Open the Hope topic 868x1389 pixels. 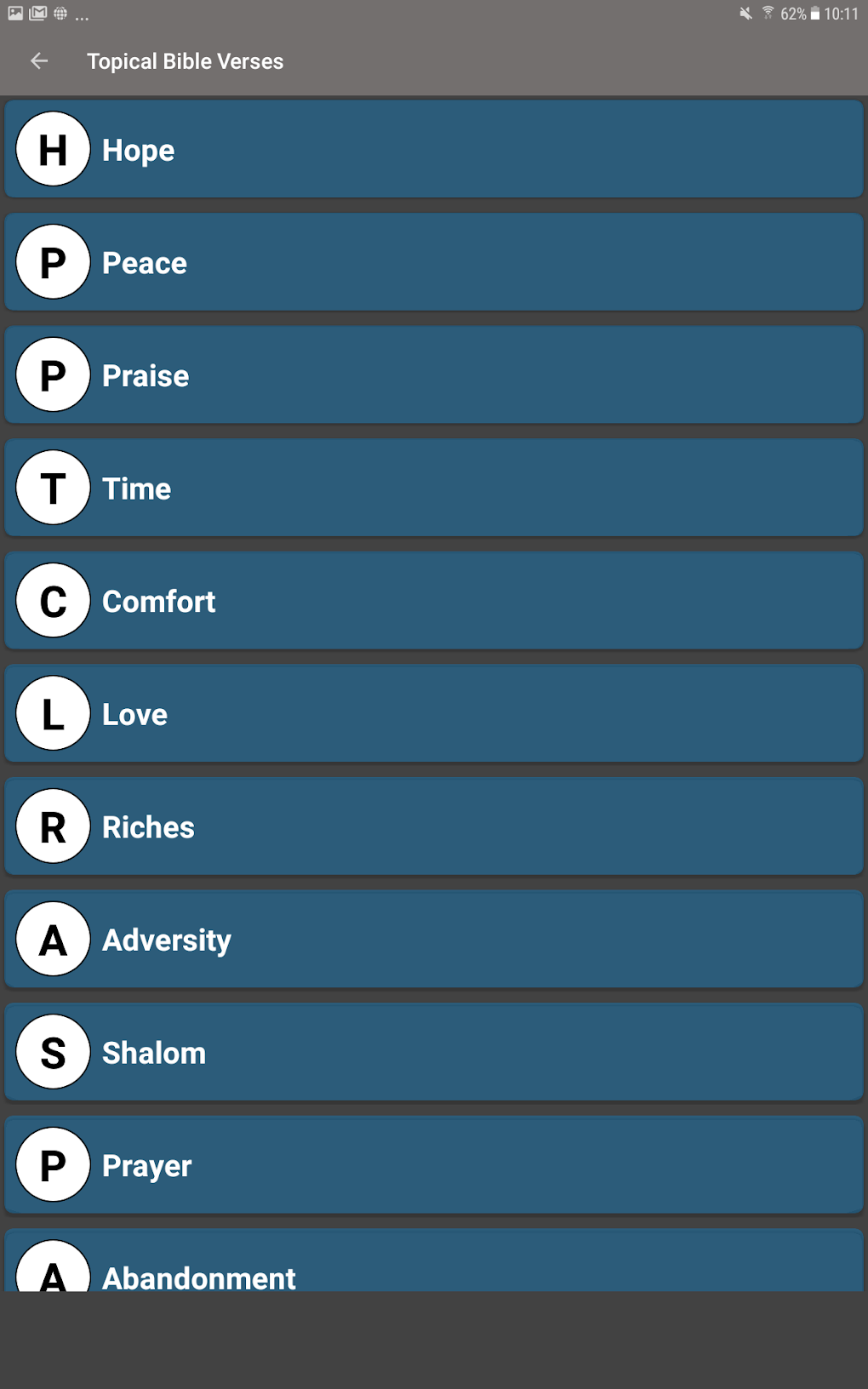(434, 150)
